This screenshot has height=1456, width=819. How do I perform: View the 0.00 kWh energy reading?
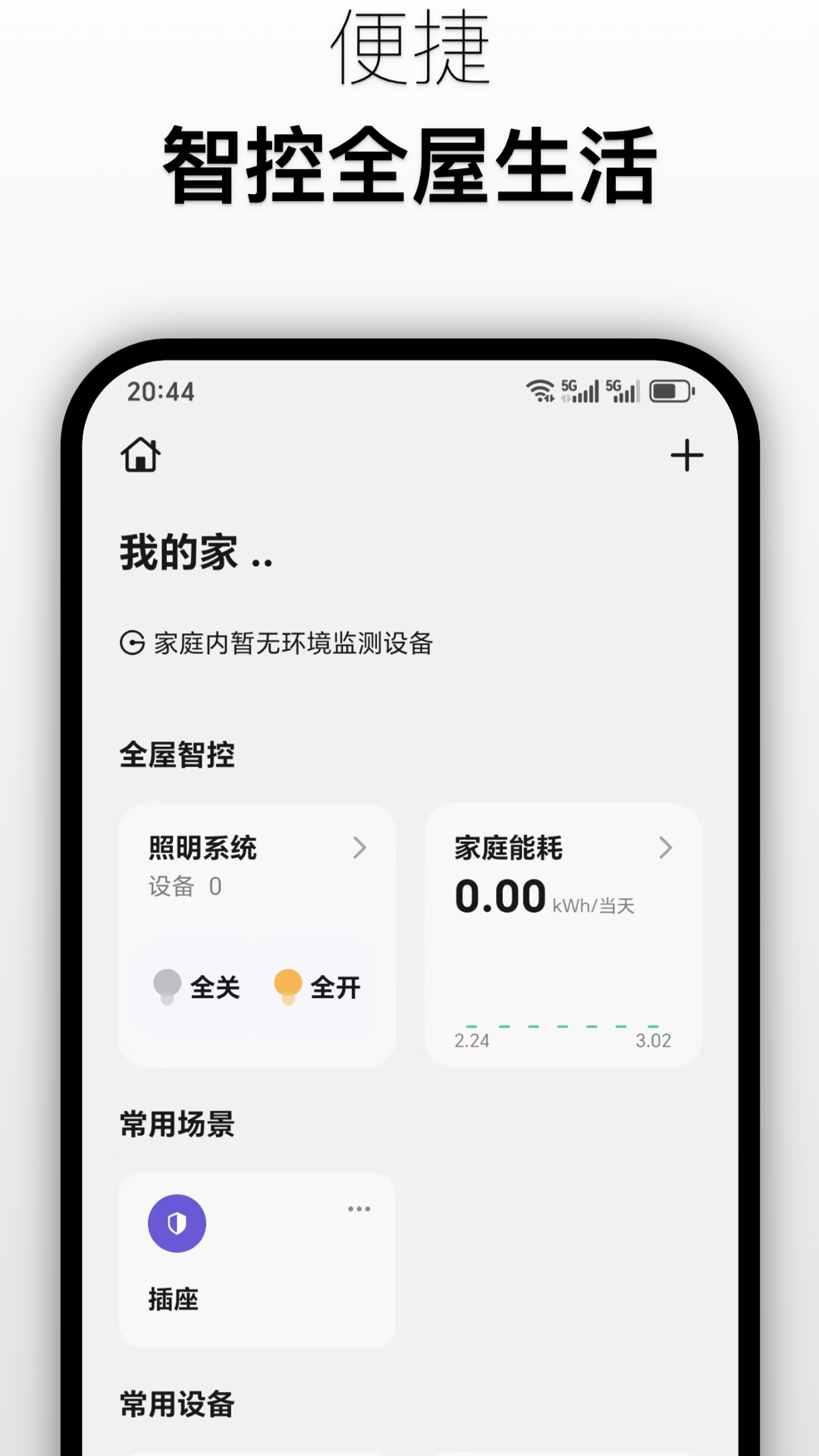[500, 896]
